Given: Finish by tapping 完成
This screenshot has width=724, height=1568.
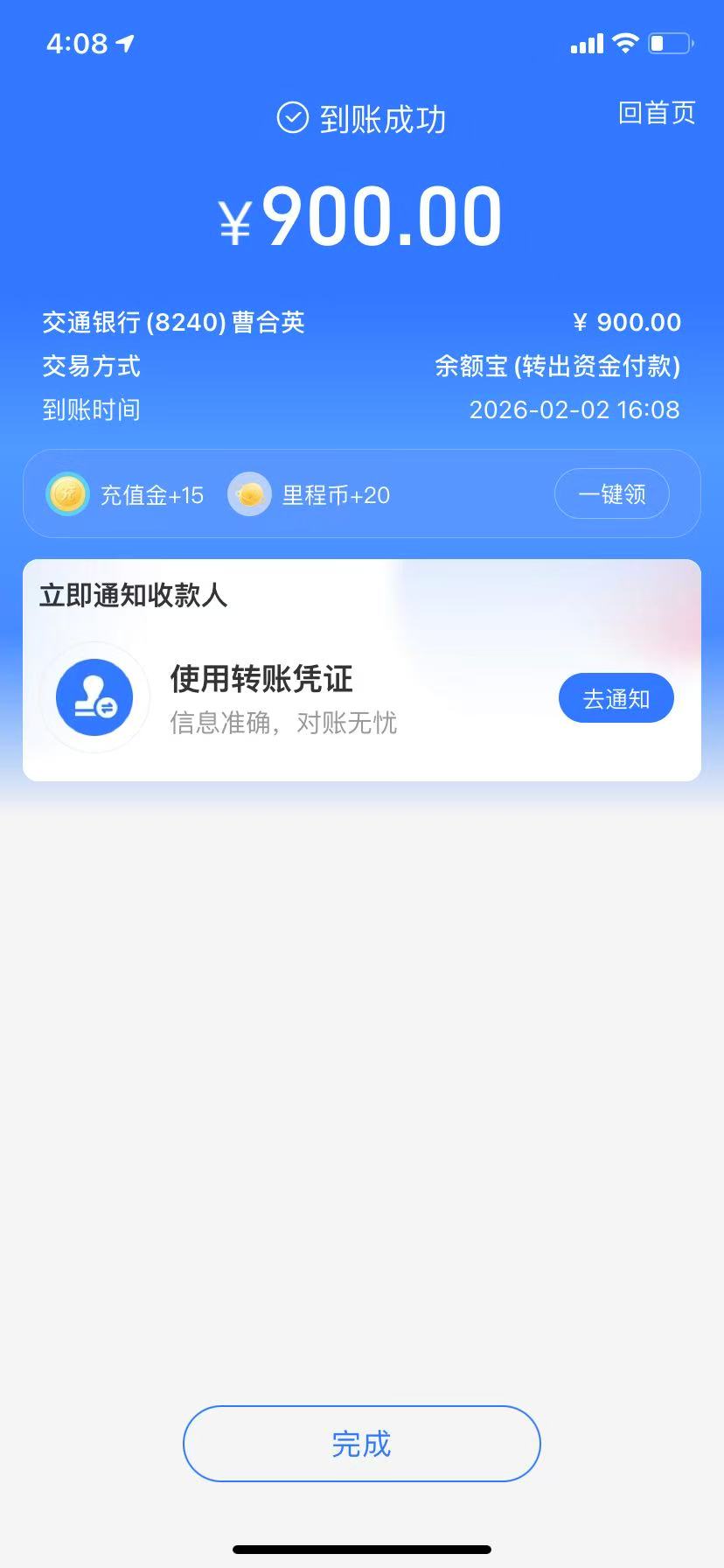Looking at the screenshot, I should click(361, 1443).
